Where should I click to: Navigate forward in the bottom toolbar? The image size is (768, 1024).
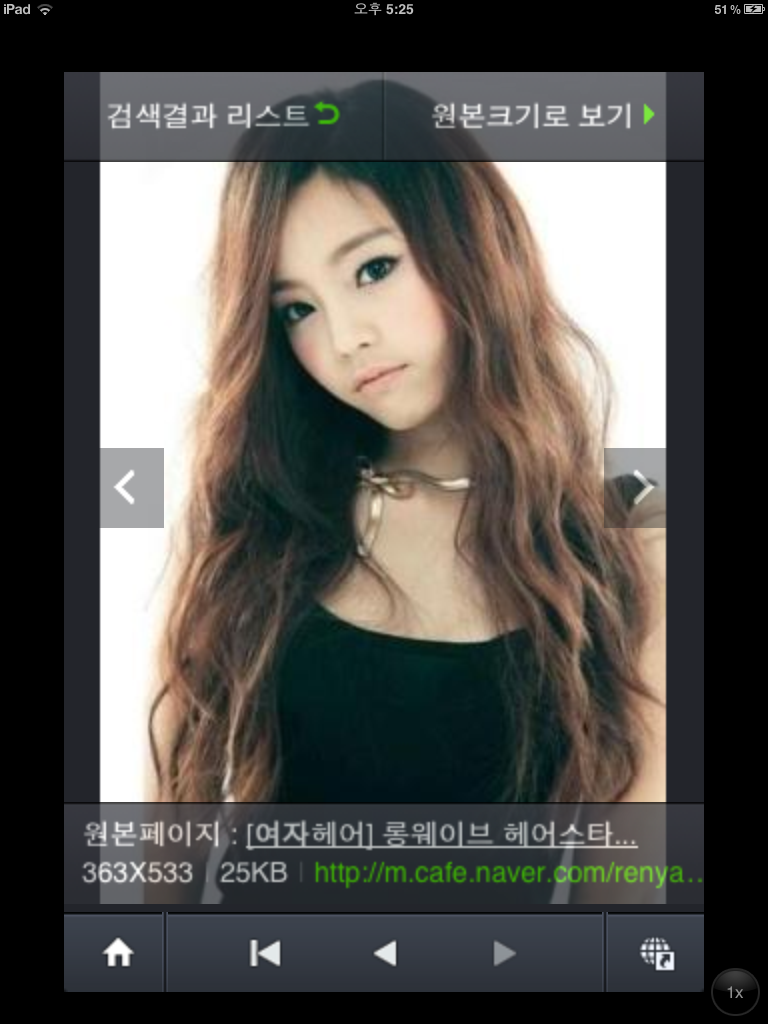coord(505,954)
